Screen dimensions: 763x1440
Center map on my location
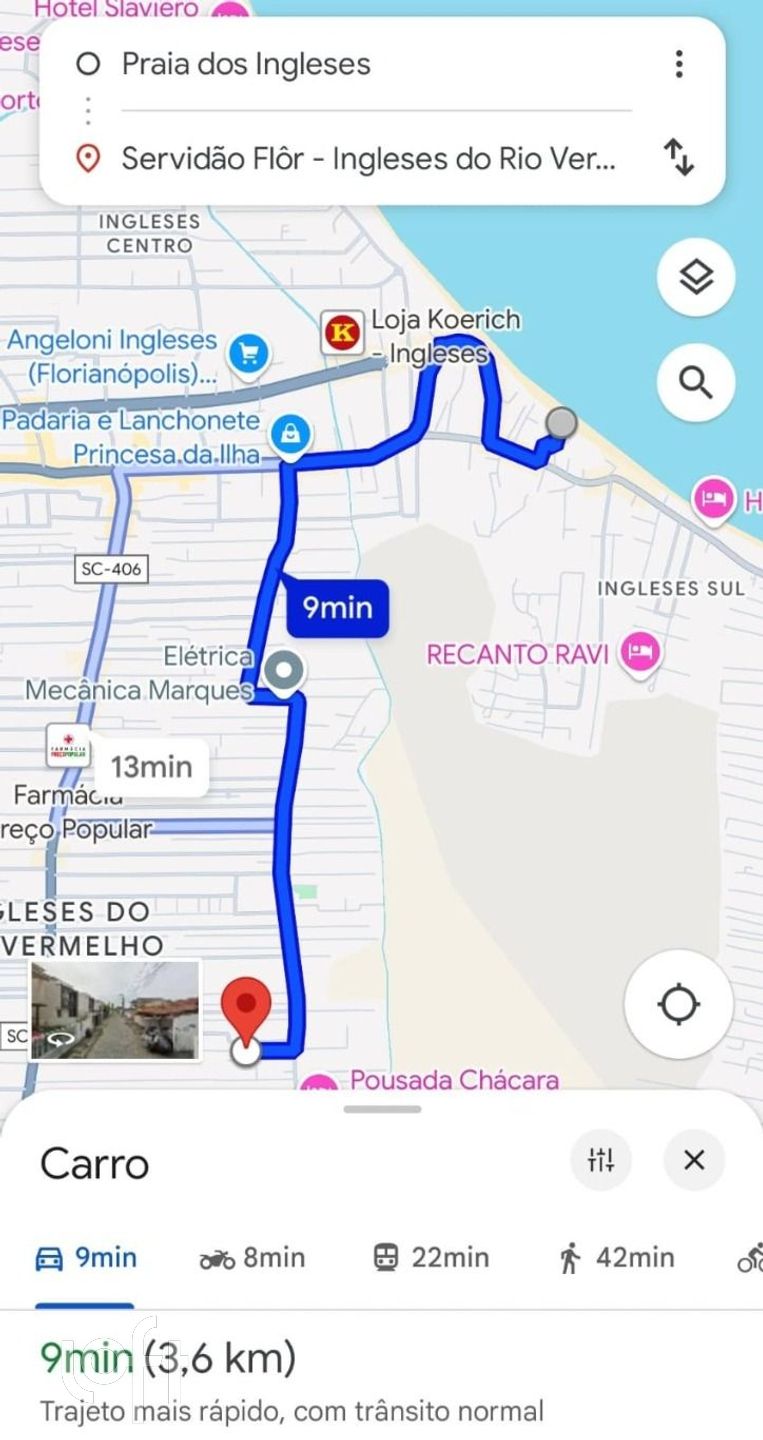(679, 1004)
